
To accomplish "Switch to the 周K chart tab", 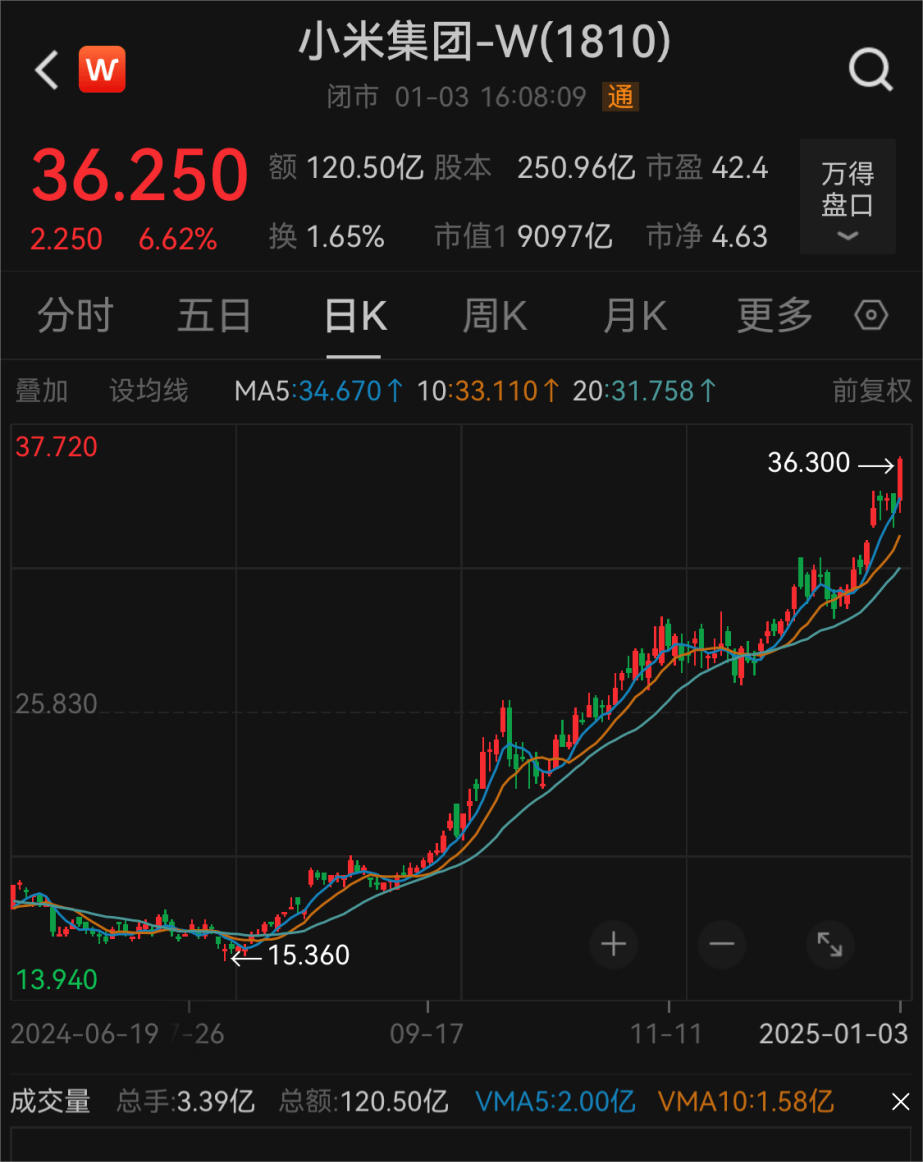I will point(494,317).
